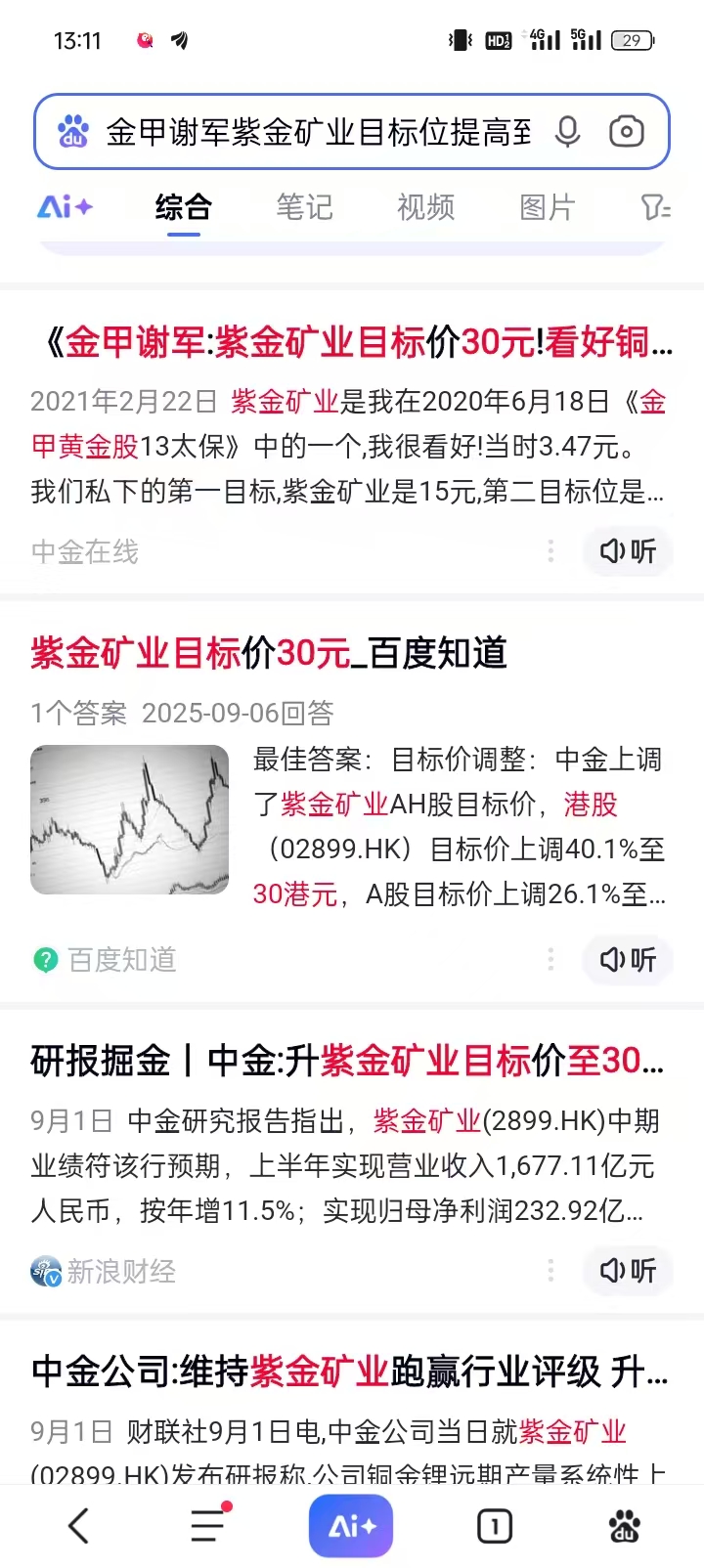
Task: Open the 中金公司:维持紫金矿业跑赢行业评级 result
Action: point(349,1372)
